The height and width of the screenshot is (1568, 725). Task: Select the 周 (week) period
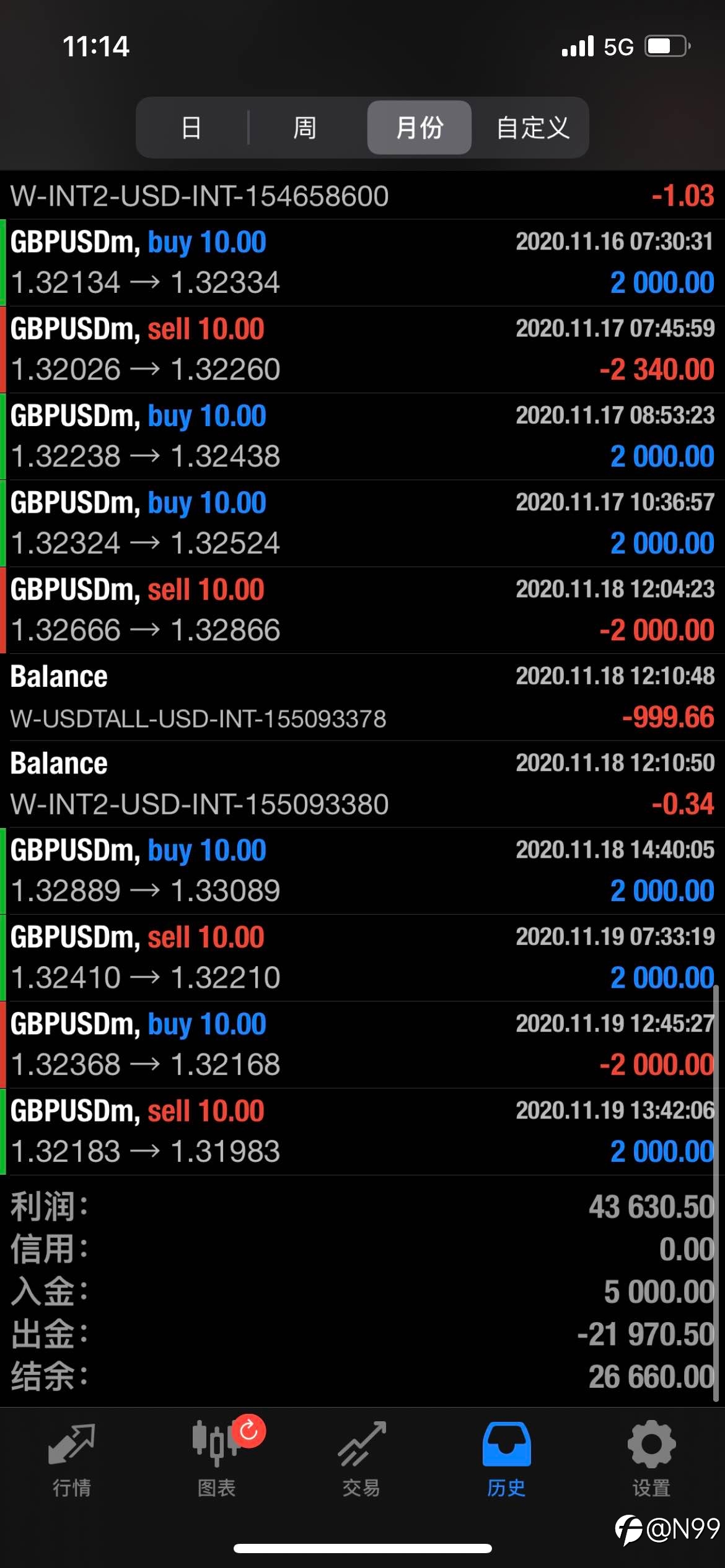click(304, 128)
